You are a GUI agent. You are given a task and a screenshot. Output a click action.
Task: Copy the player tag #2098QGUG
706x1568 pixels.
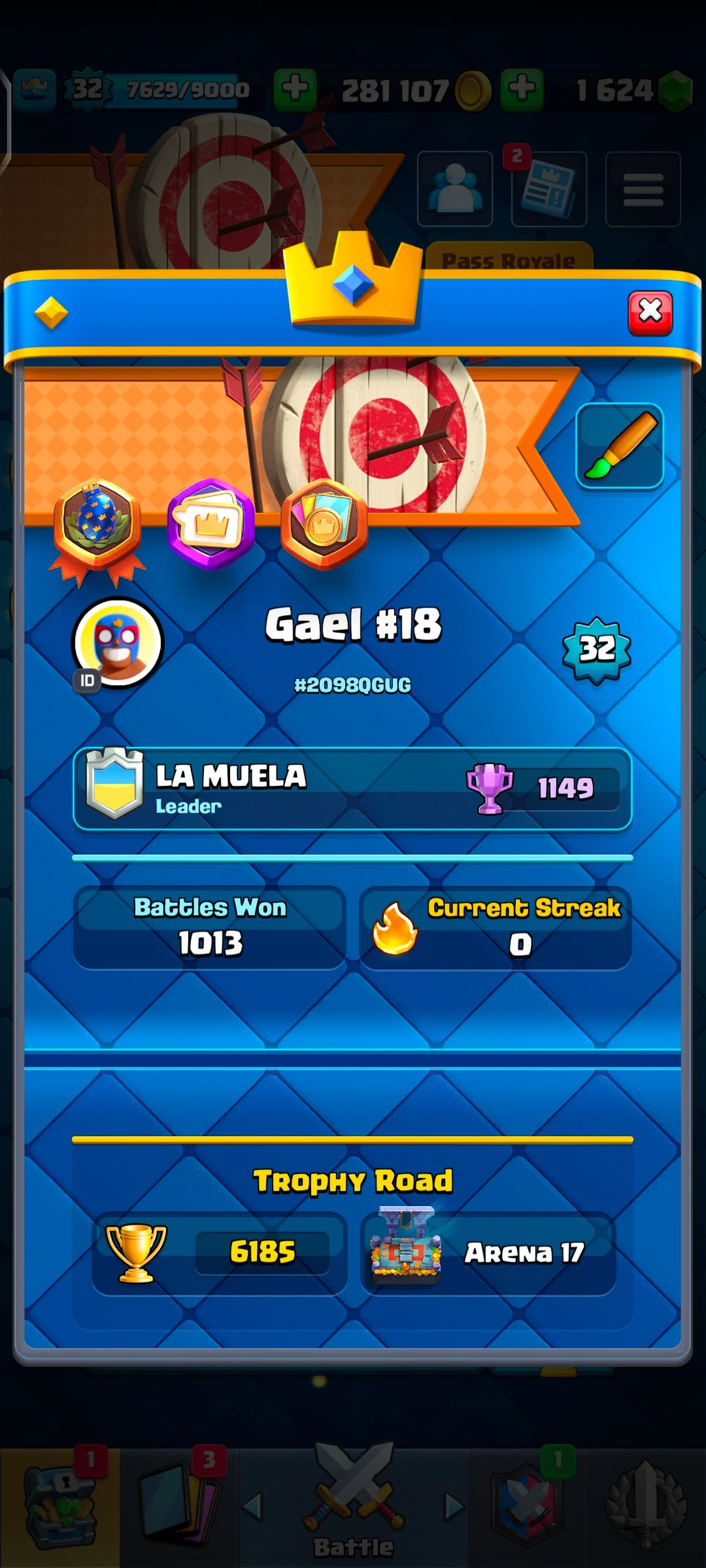(x=352, y=684)
